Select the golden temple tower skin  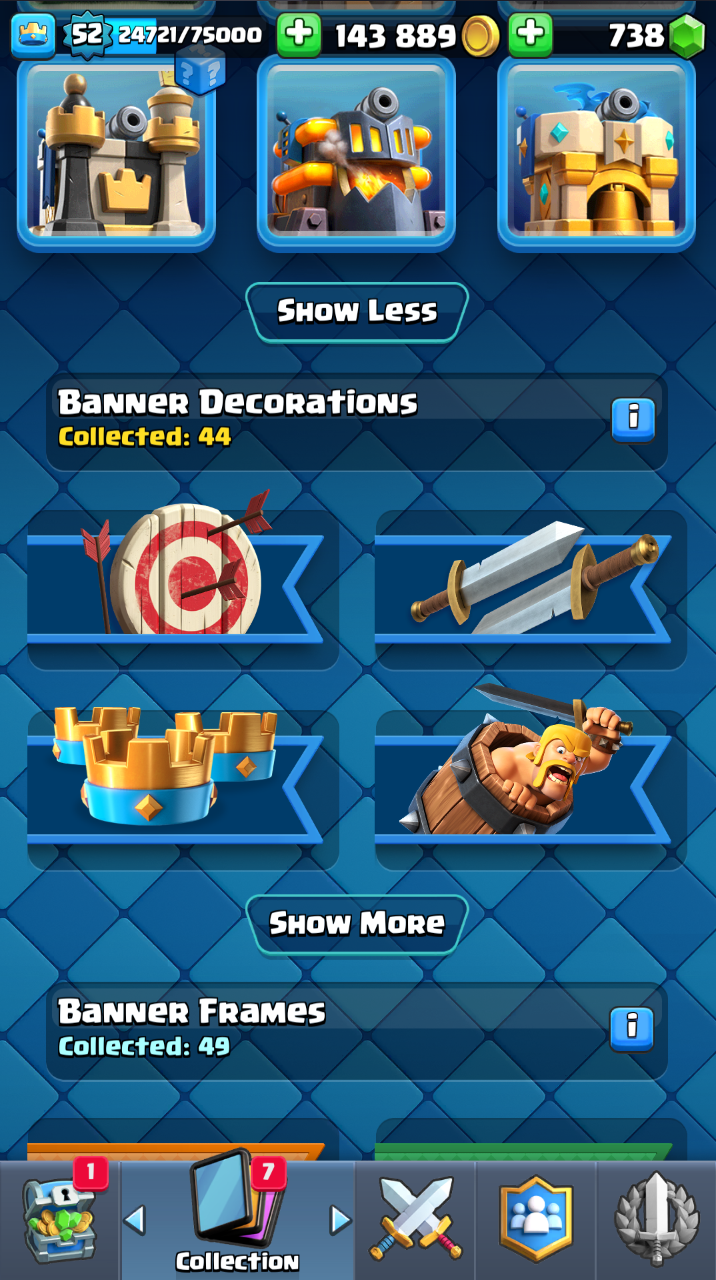click(x=596, y=152)
